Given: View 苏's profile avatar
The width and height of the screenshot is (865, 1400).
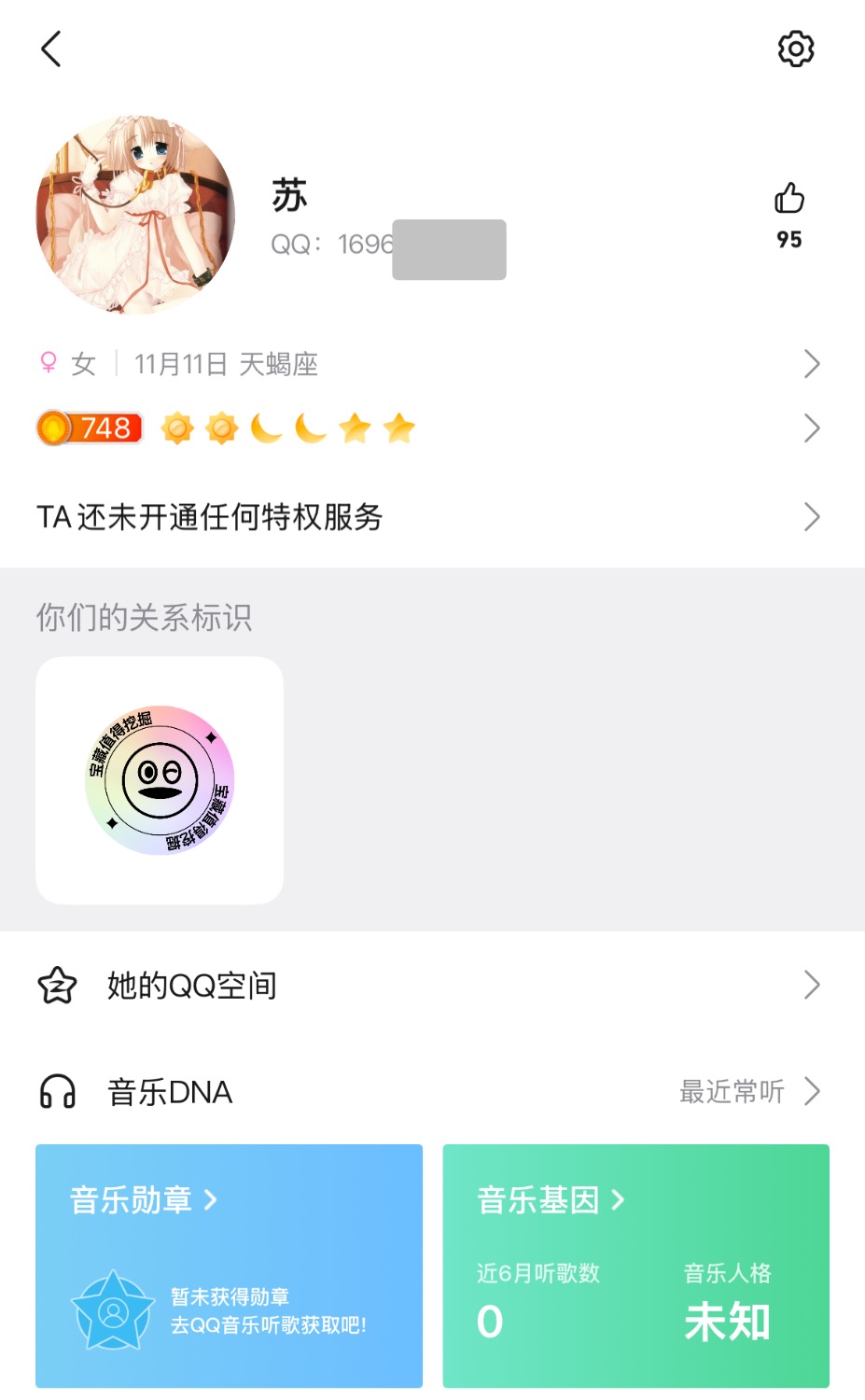Looking at the screenshot, I should (136, 216).
